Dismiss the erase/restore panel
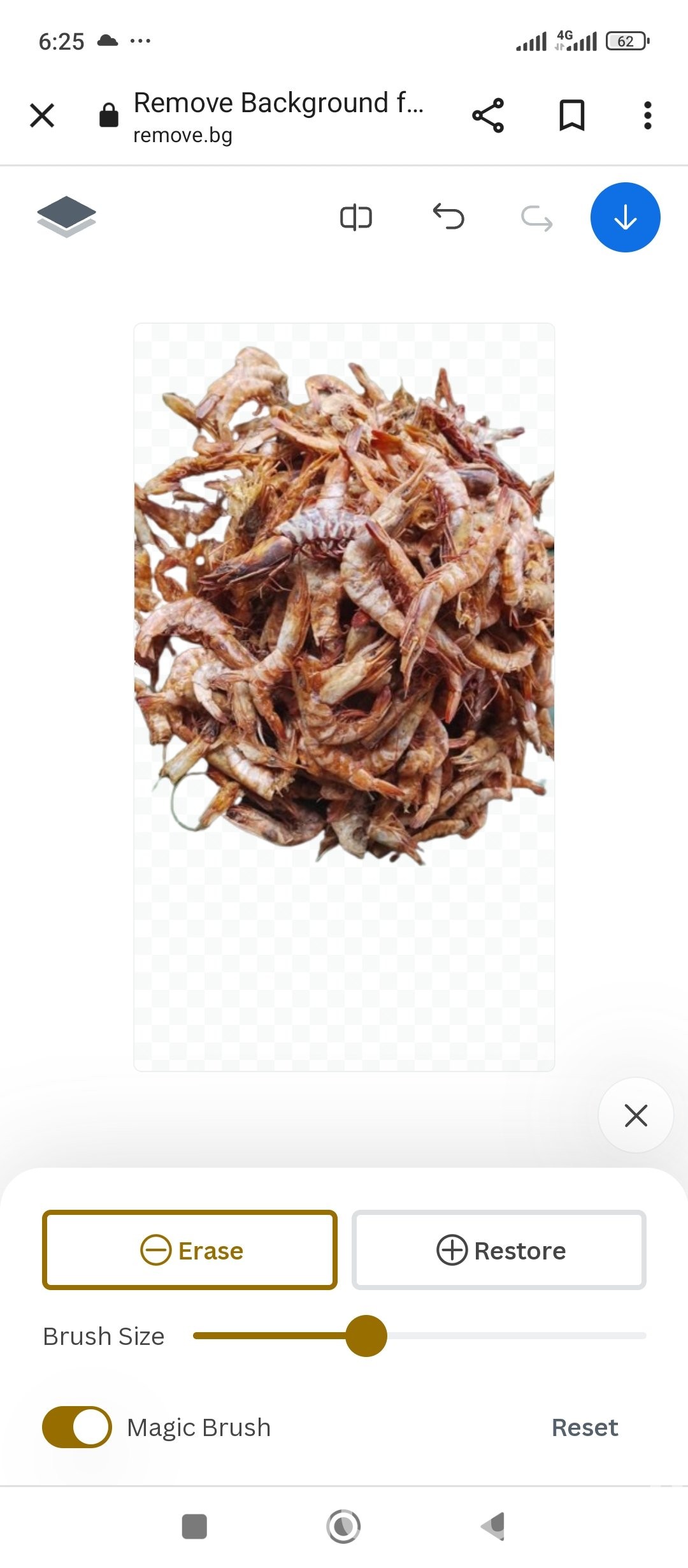The height and width of the screenshot is (1568, 688). (x=636, y=1115)
